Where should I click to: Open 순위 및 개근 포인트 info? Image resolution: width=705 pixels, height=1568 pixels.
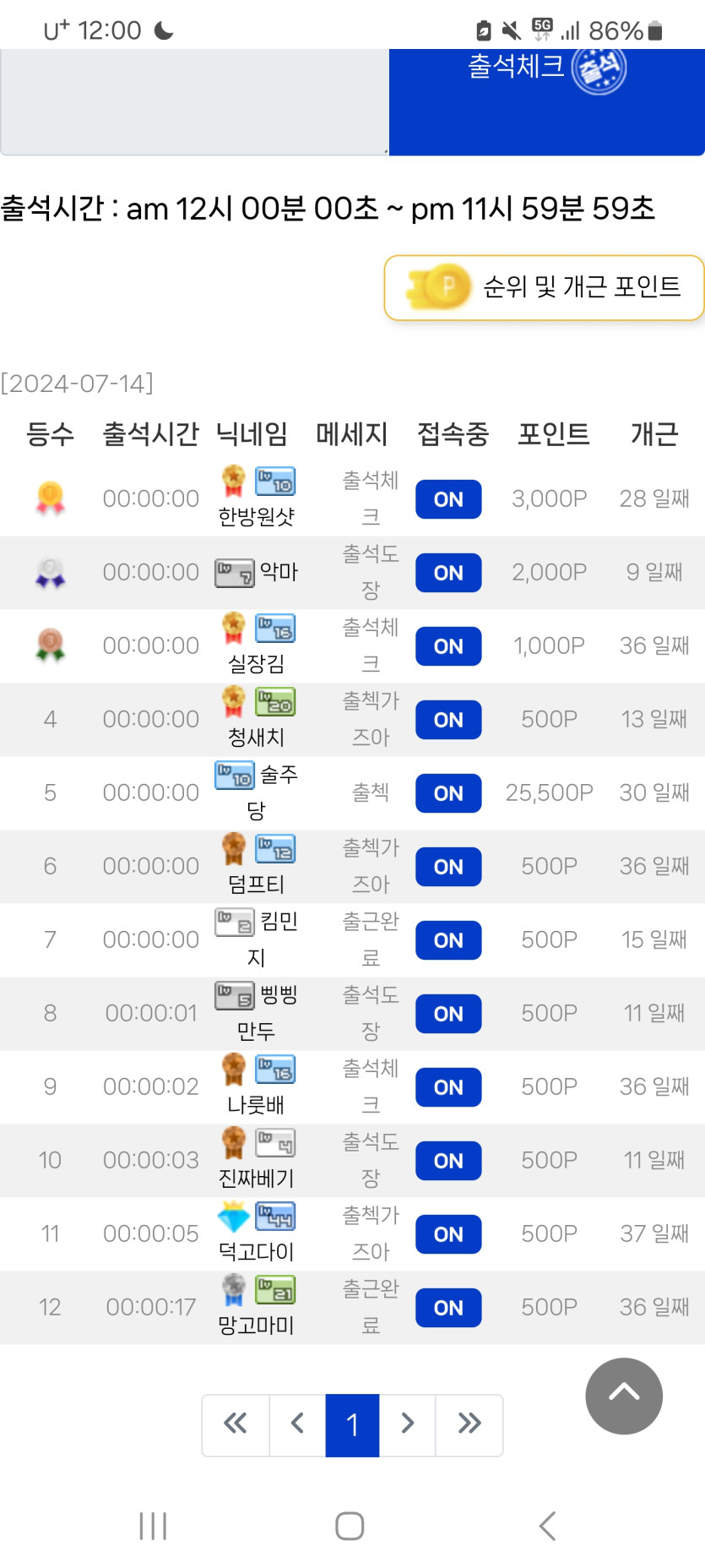click(545, 288)
